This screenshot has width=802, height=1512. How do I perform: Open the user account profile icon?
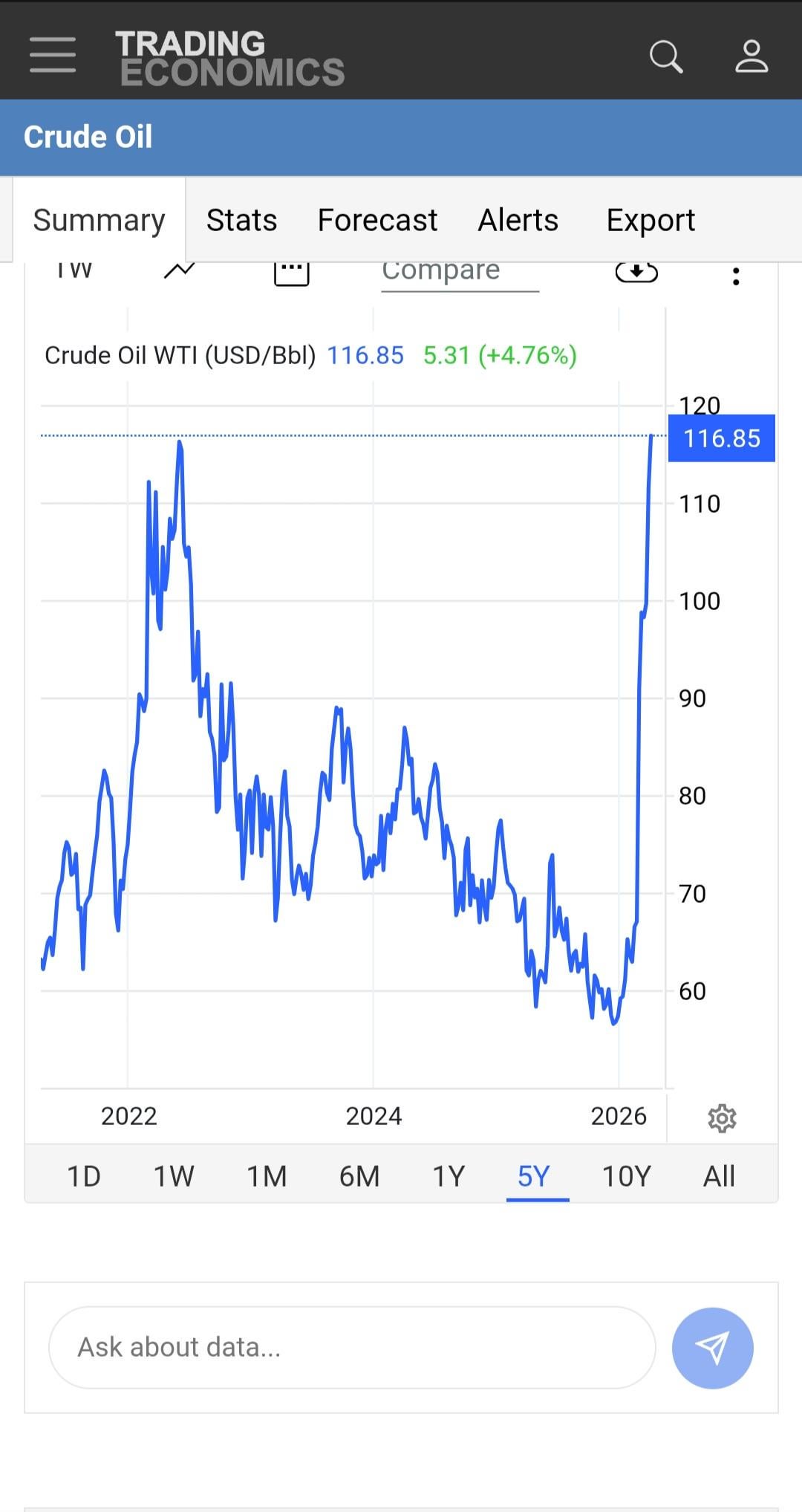pyautogui.click(x=751, y=56)
